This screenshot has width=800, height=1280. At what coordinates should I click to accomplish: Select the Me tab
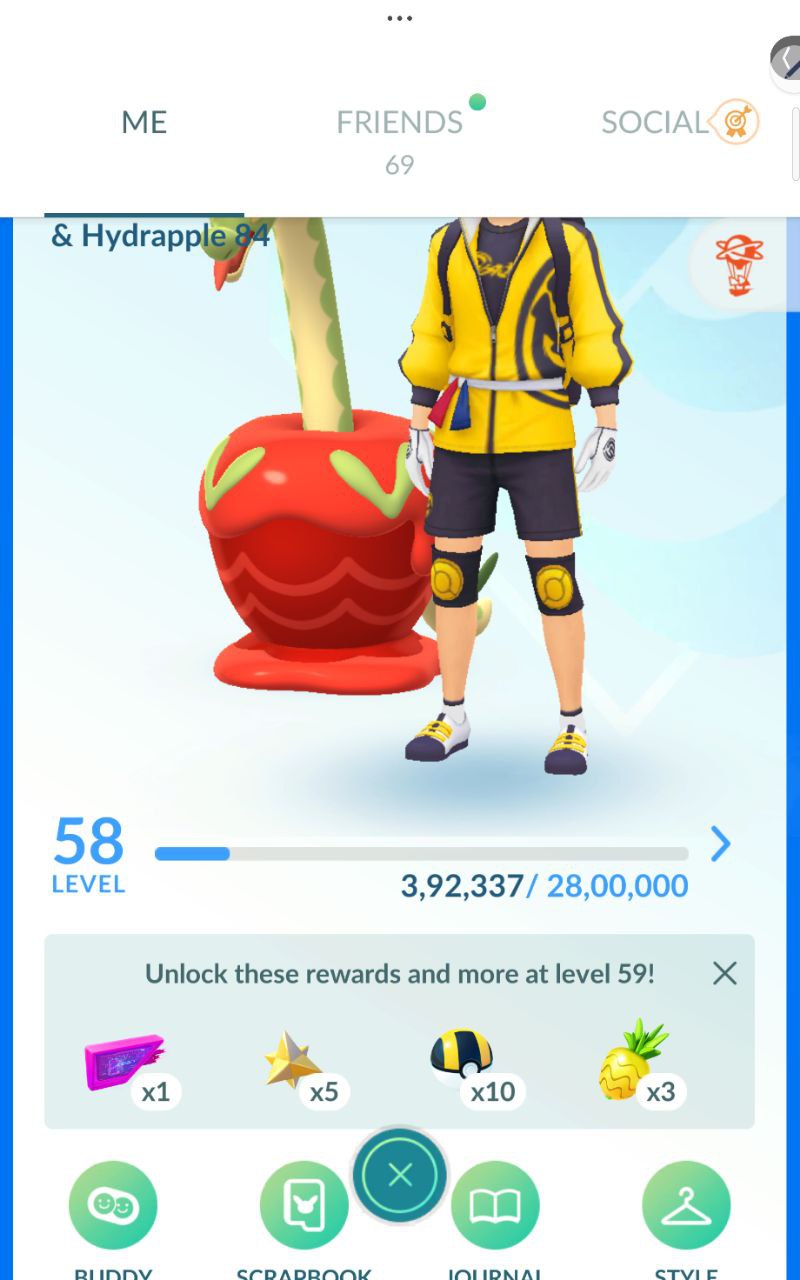[144, 123]
